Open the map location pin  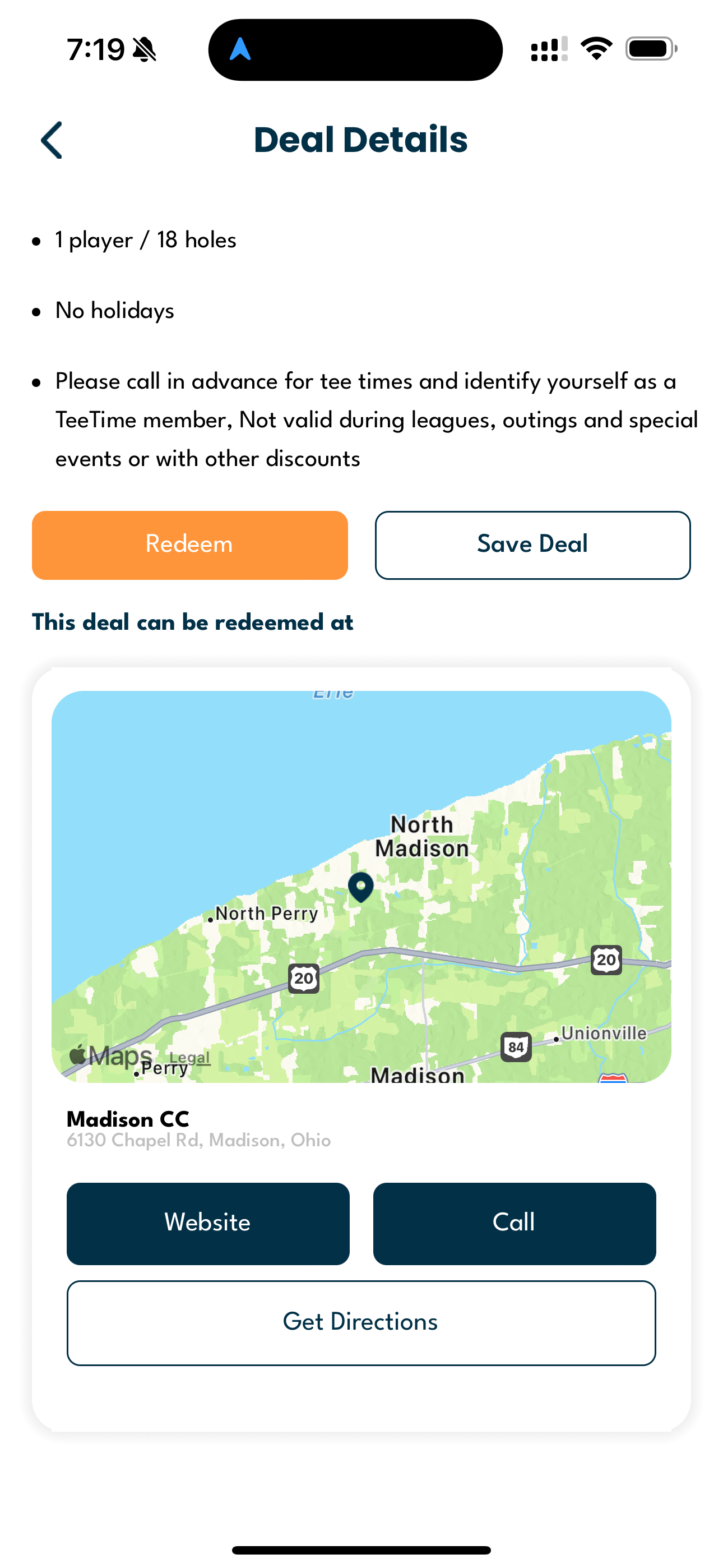pyautogui.click(x=361, y=886)
